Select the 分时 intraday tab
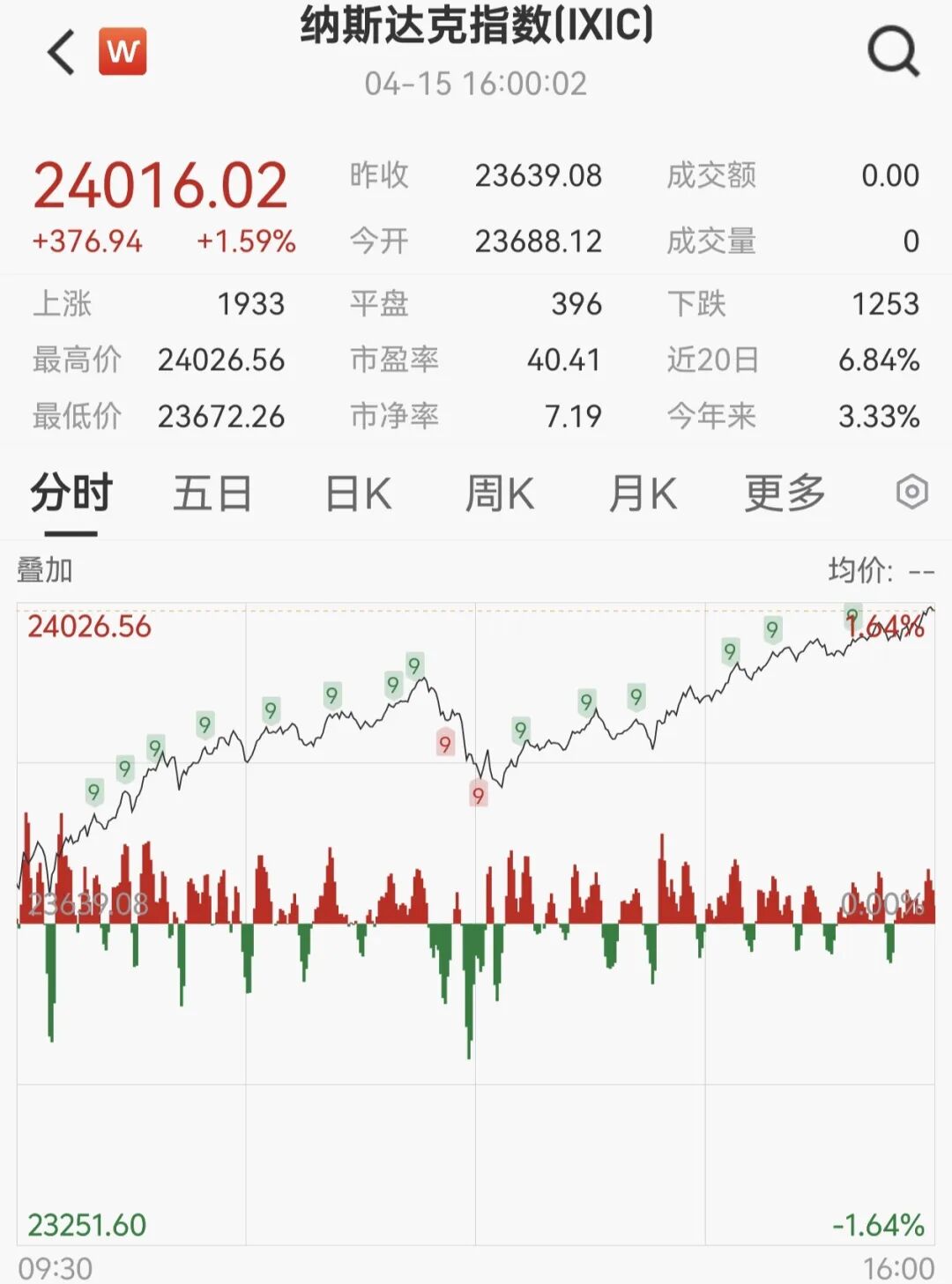The image size is (952, 1284). coord(71,493)
